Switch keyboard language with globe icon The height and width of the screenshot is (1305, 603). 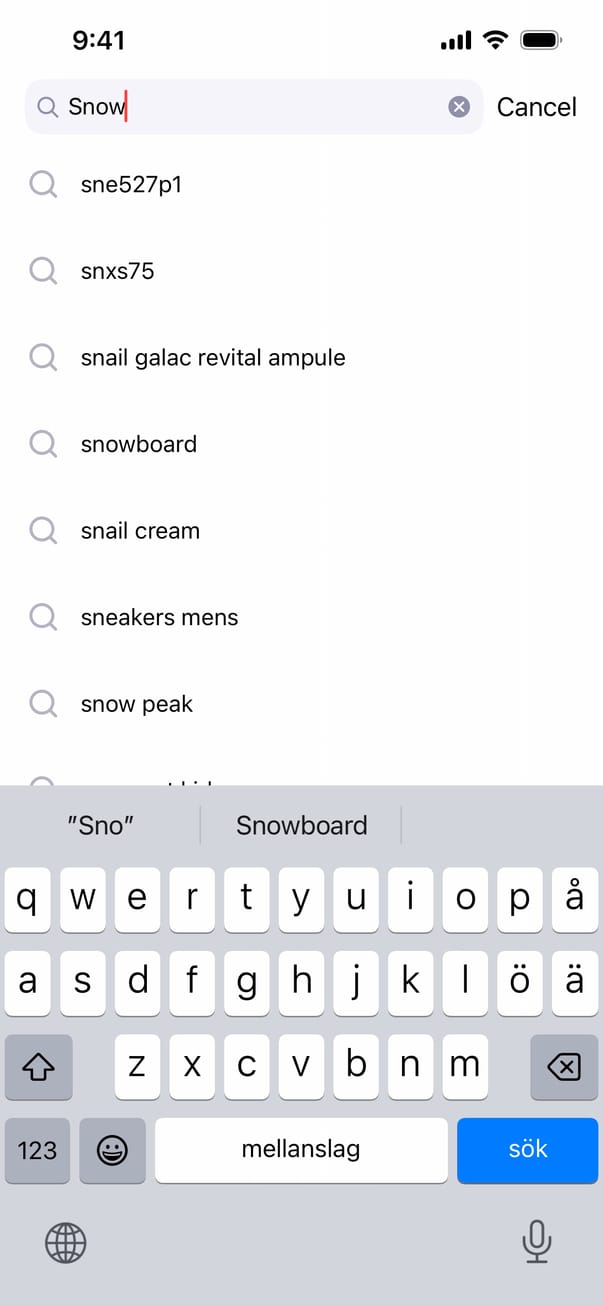tap(66, 1243)
